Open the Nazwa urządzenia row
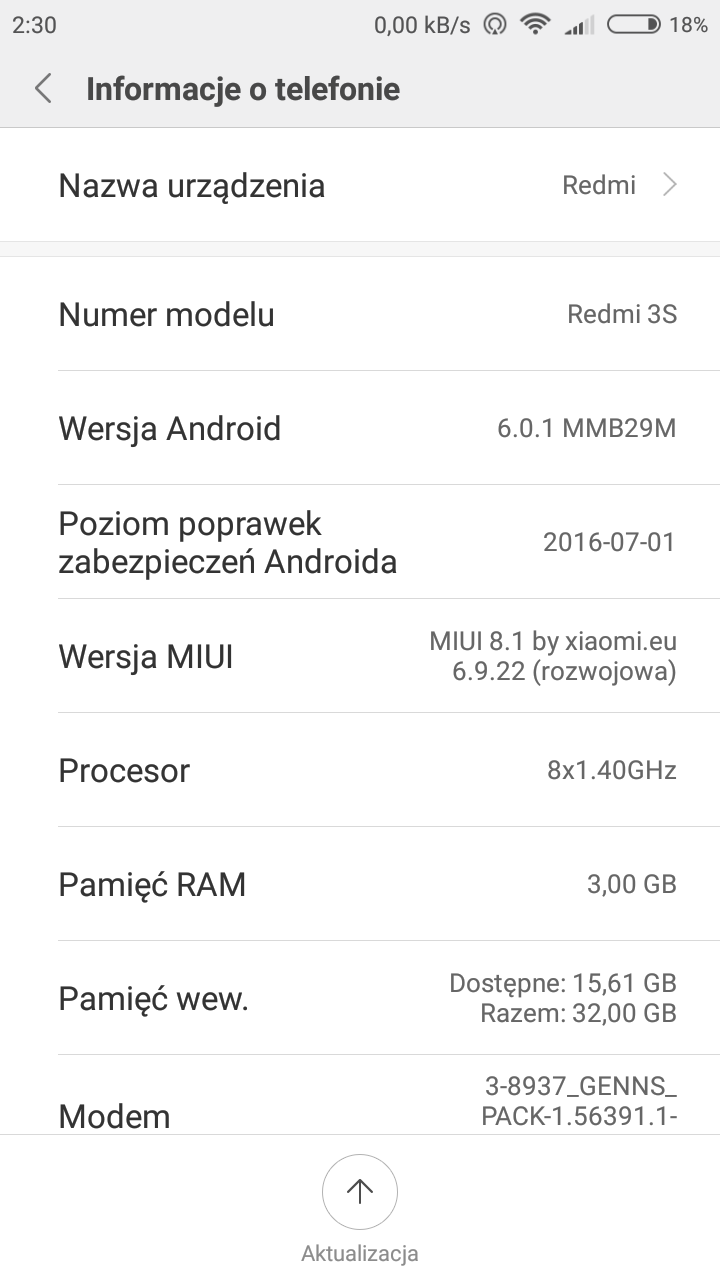 coord(360,185)
